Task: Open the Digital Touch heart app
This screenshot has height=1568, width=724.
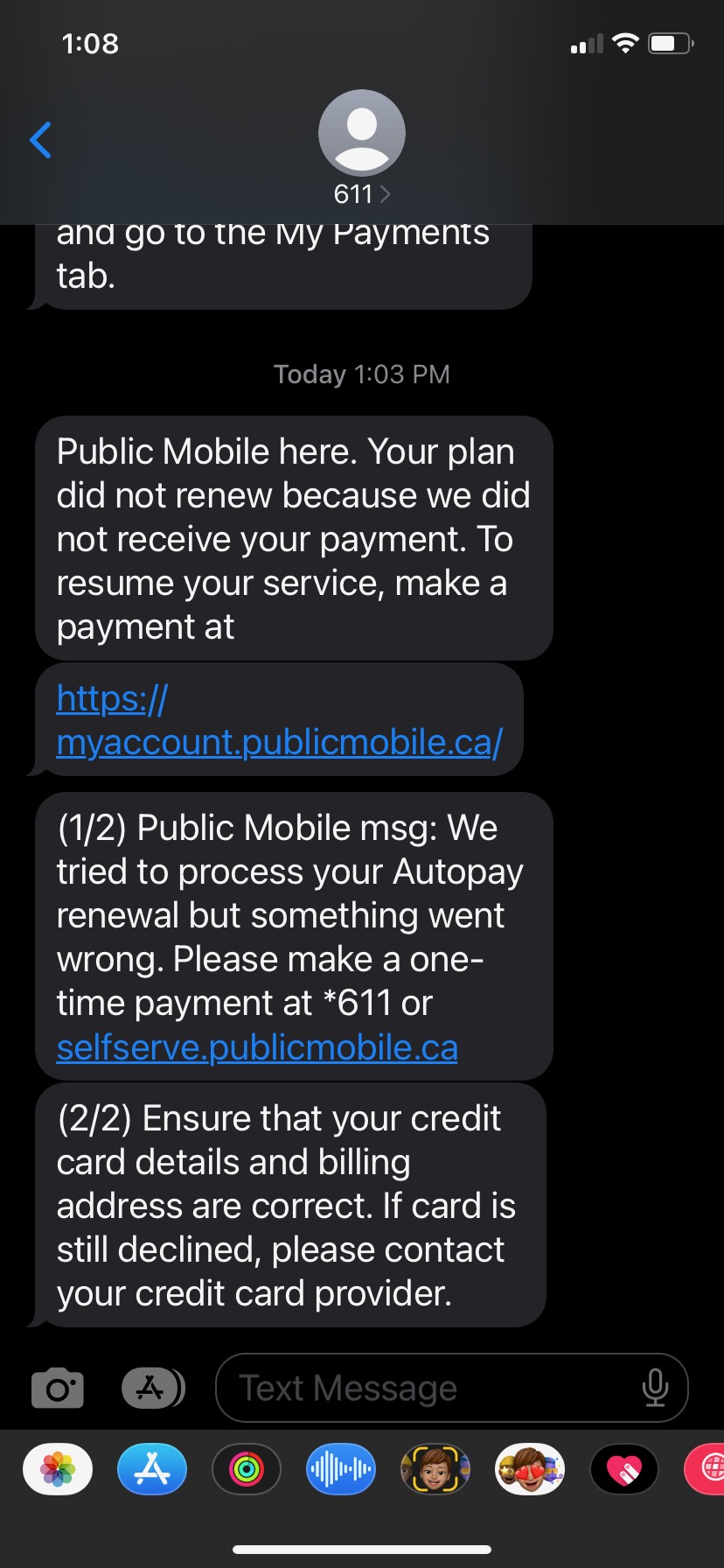Action: point(624,1469)
